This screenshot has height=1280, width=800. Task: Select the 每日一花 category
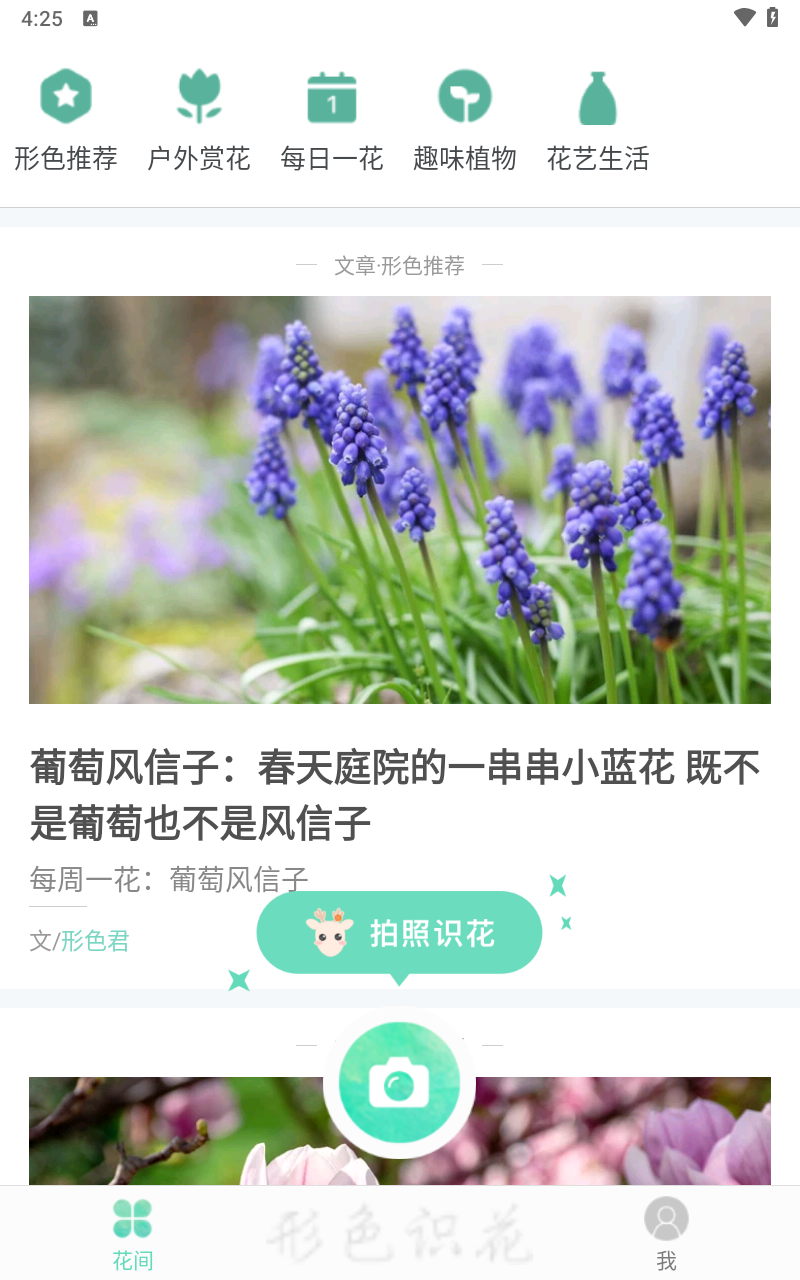coord(332,118)
